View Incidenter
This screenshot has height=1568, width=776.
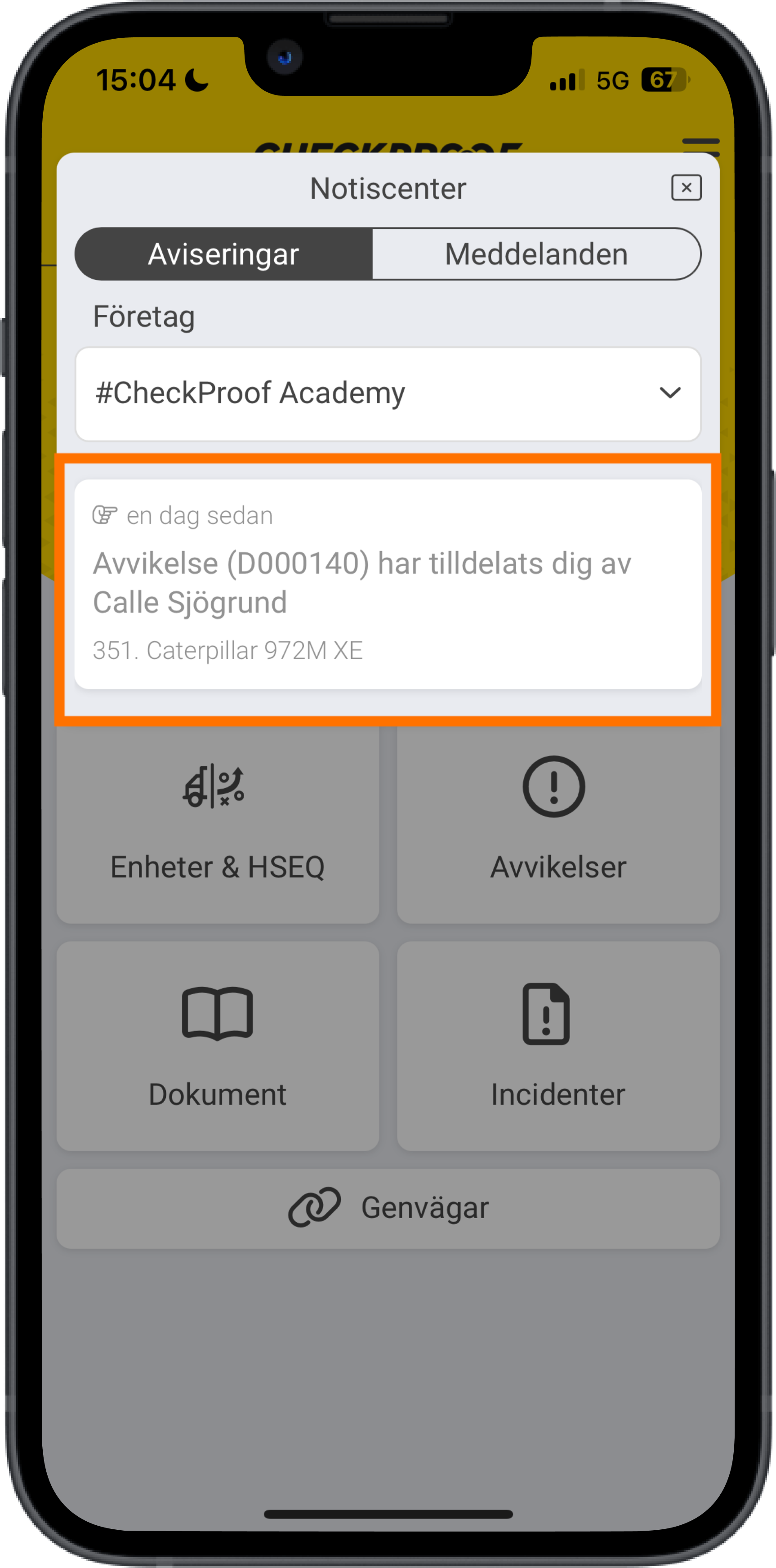(557, 1045)
